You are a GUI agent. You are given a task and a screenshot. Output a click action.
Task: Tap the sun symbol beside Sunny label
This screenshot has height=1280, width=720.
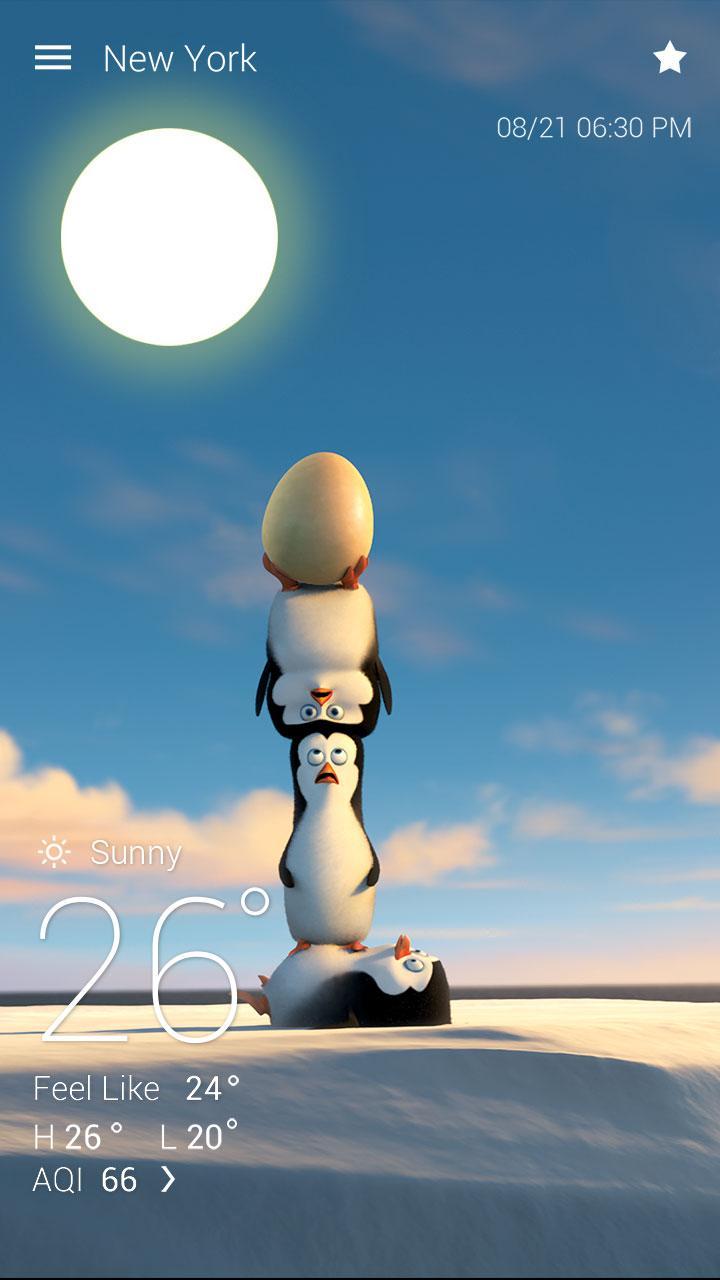tap(51, 851)
